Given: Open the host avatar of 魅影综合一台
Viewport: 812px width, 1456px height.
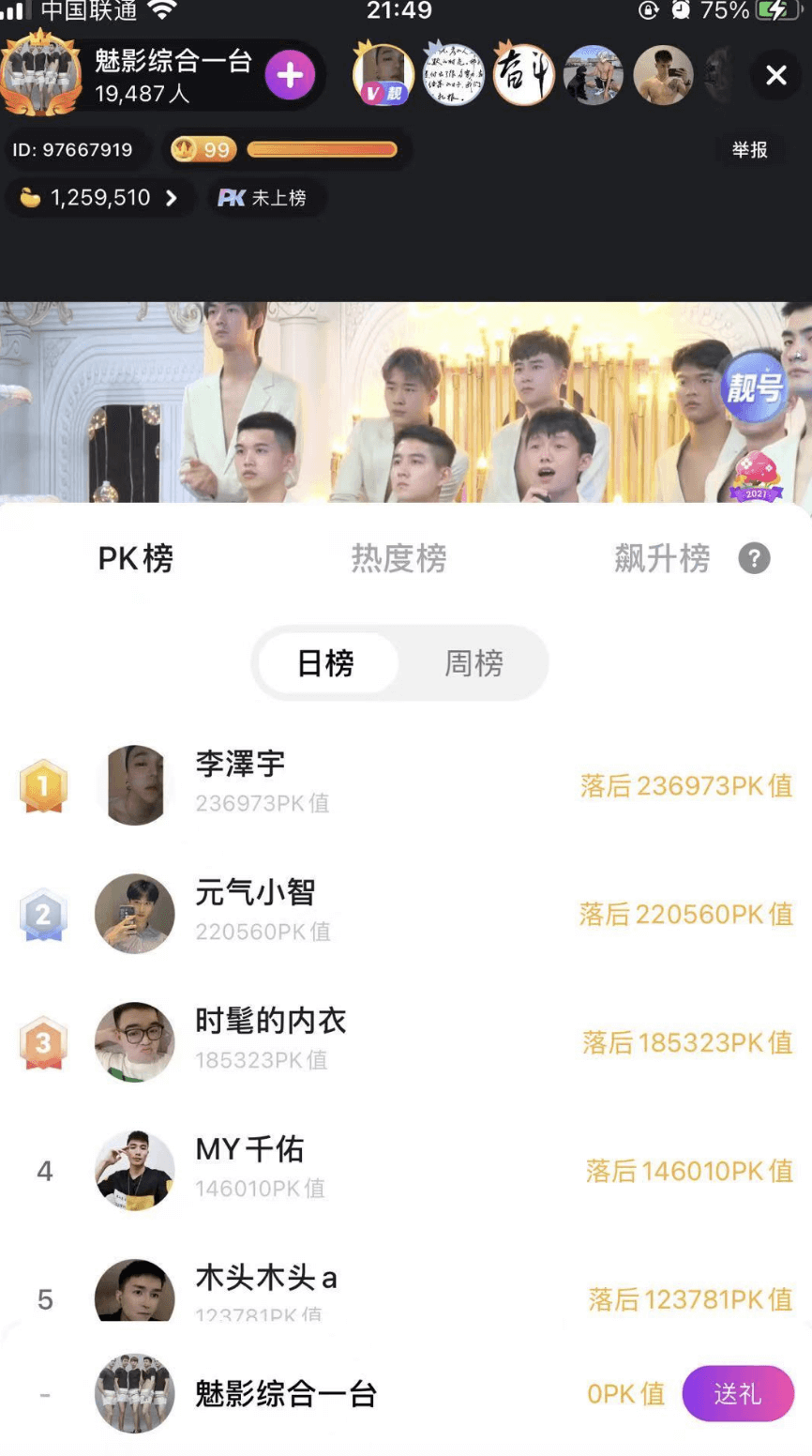Looking at the screenshot, I should tap(39, 73).
